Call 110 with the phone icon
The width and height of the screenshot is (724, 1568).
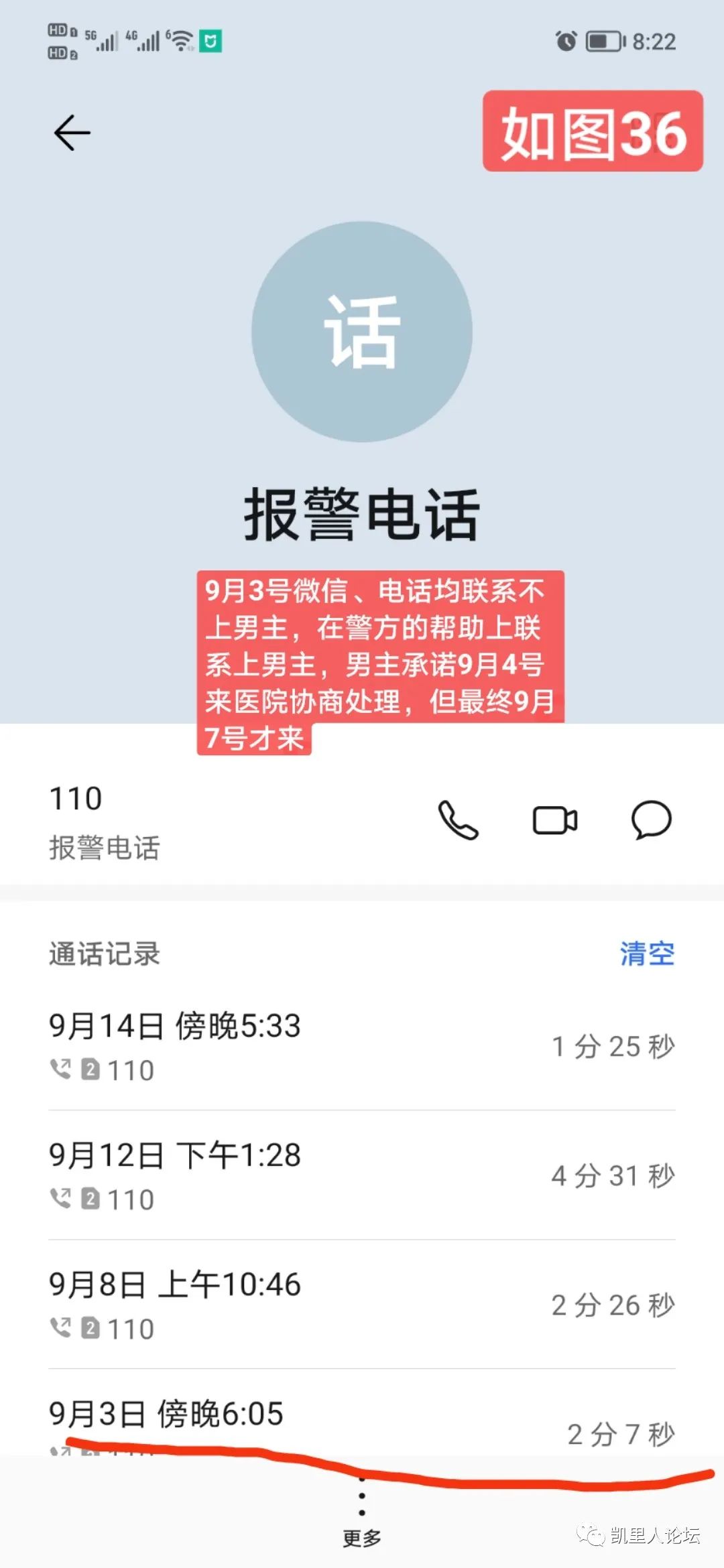(459, 820)
